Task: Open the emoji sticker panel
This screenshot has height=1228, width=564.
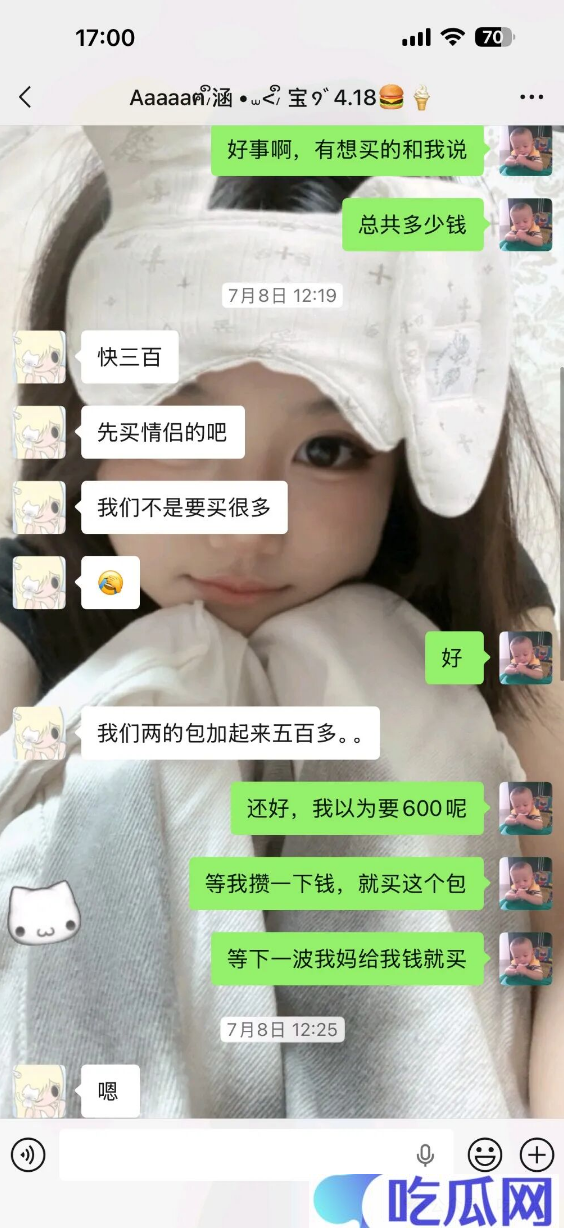Action: click(x=485, y=1156)
